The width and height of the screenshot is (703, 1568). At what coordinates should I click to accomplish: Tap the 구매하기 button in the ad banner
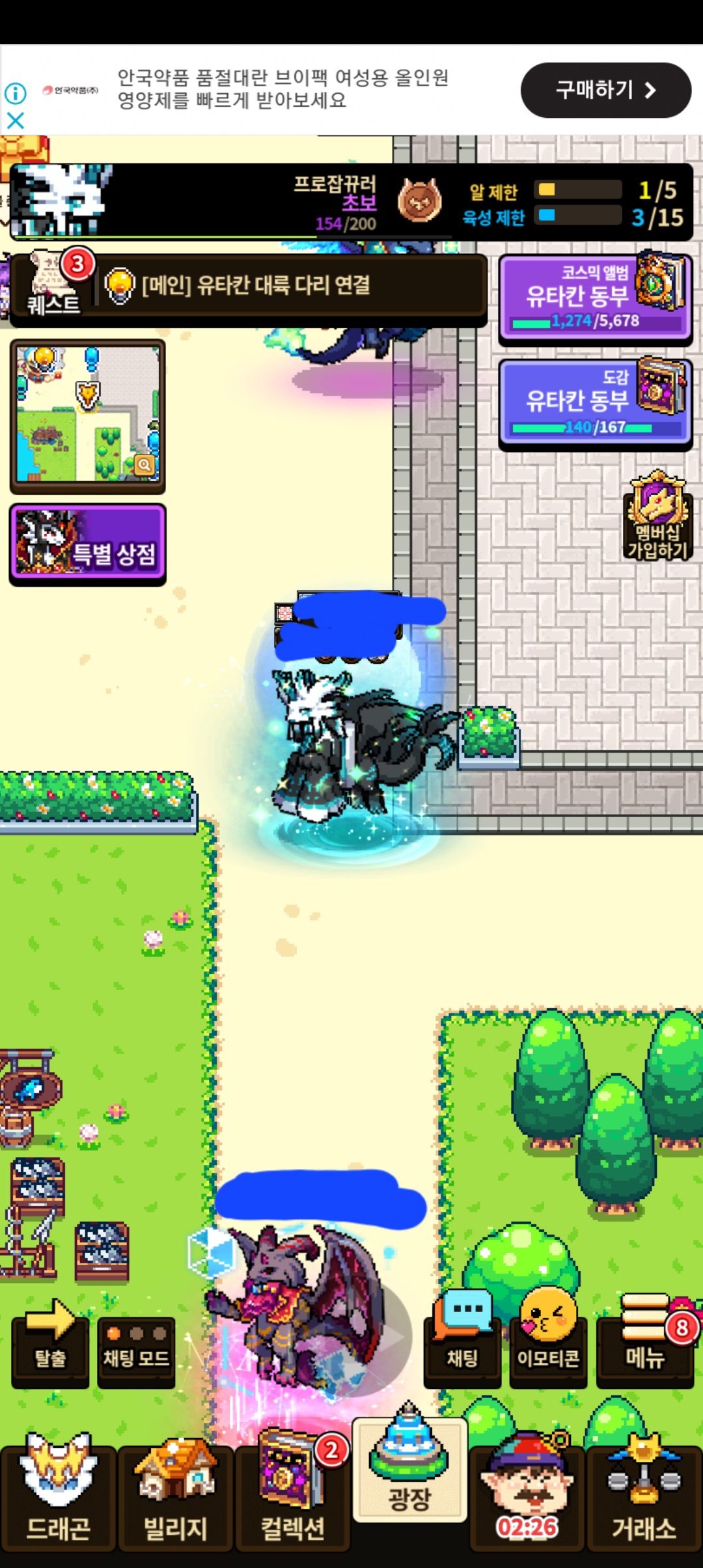605,90
